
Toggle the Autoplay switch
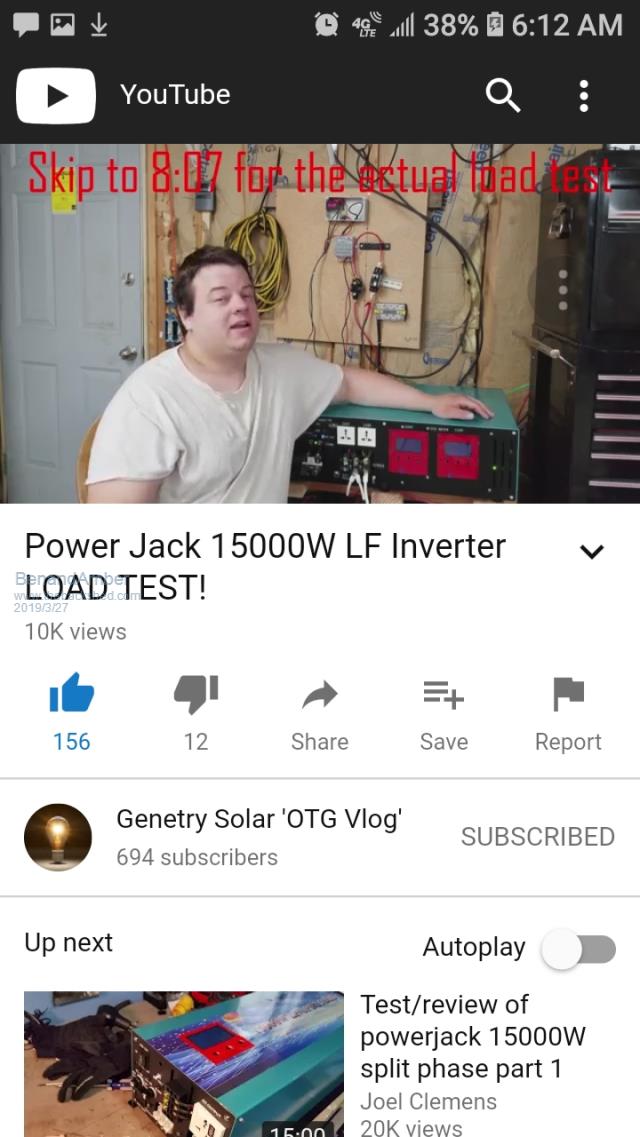pos(579,949)
